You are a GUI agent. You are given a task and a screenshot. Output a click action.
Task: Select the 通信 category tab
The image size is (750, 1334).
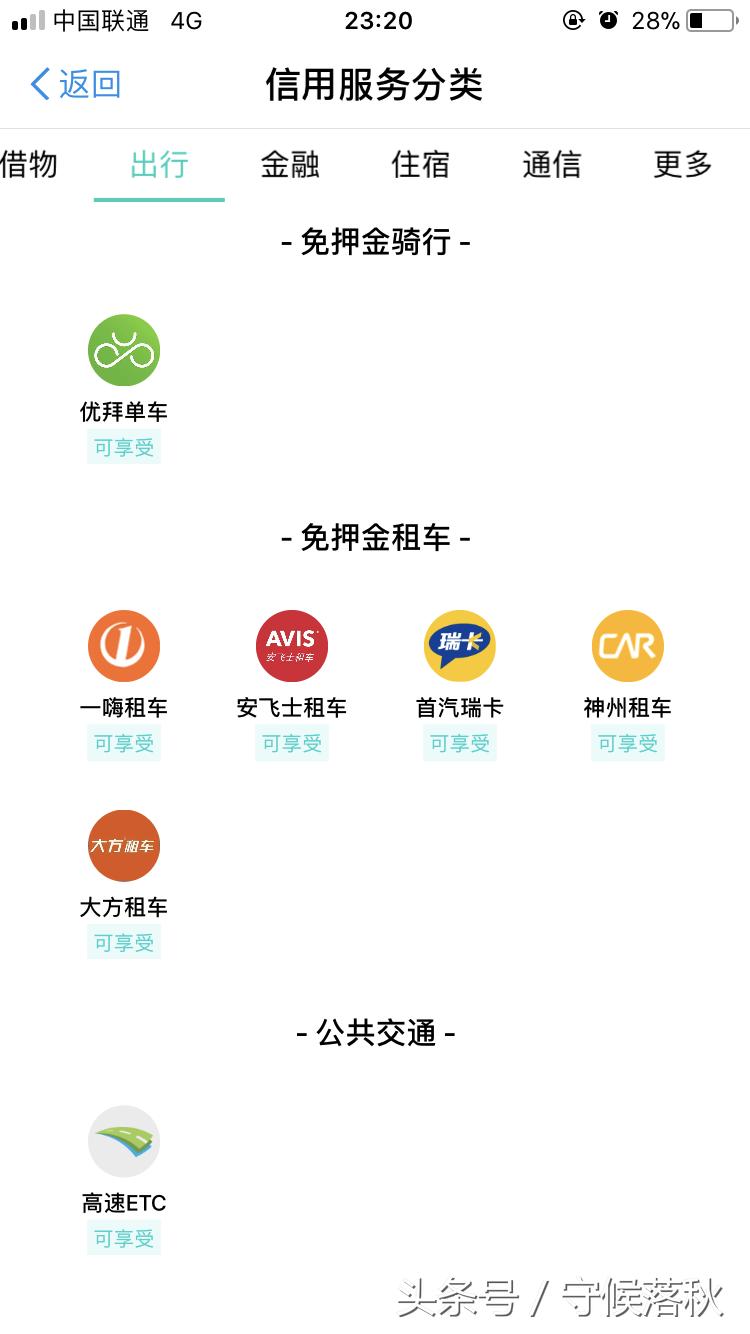pos(551,166)
